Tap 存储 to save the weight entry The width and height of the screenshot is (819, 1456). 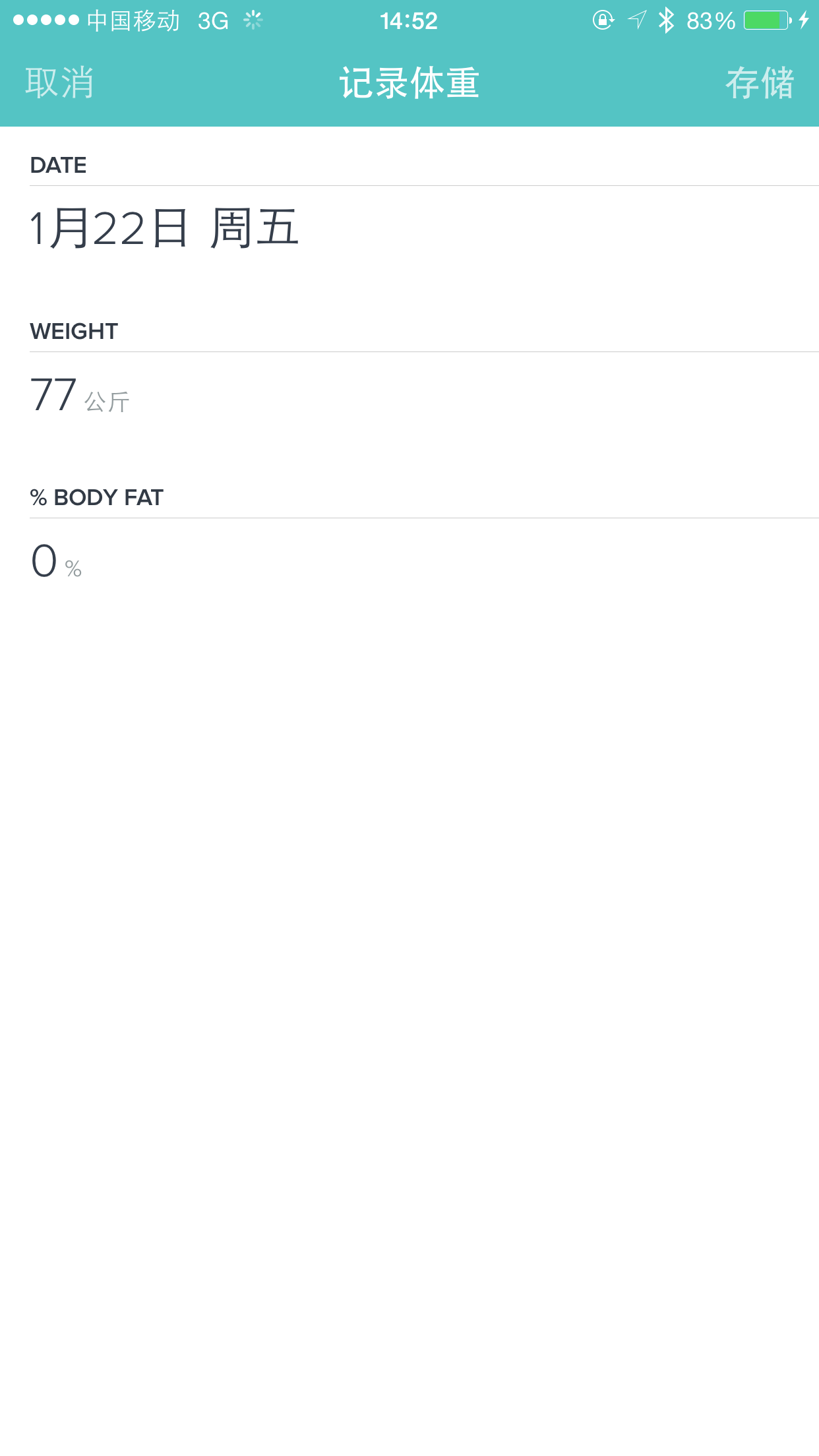tap(760, 84)
